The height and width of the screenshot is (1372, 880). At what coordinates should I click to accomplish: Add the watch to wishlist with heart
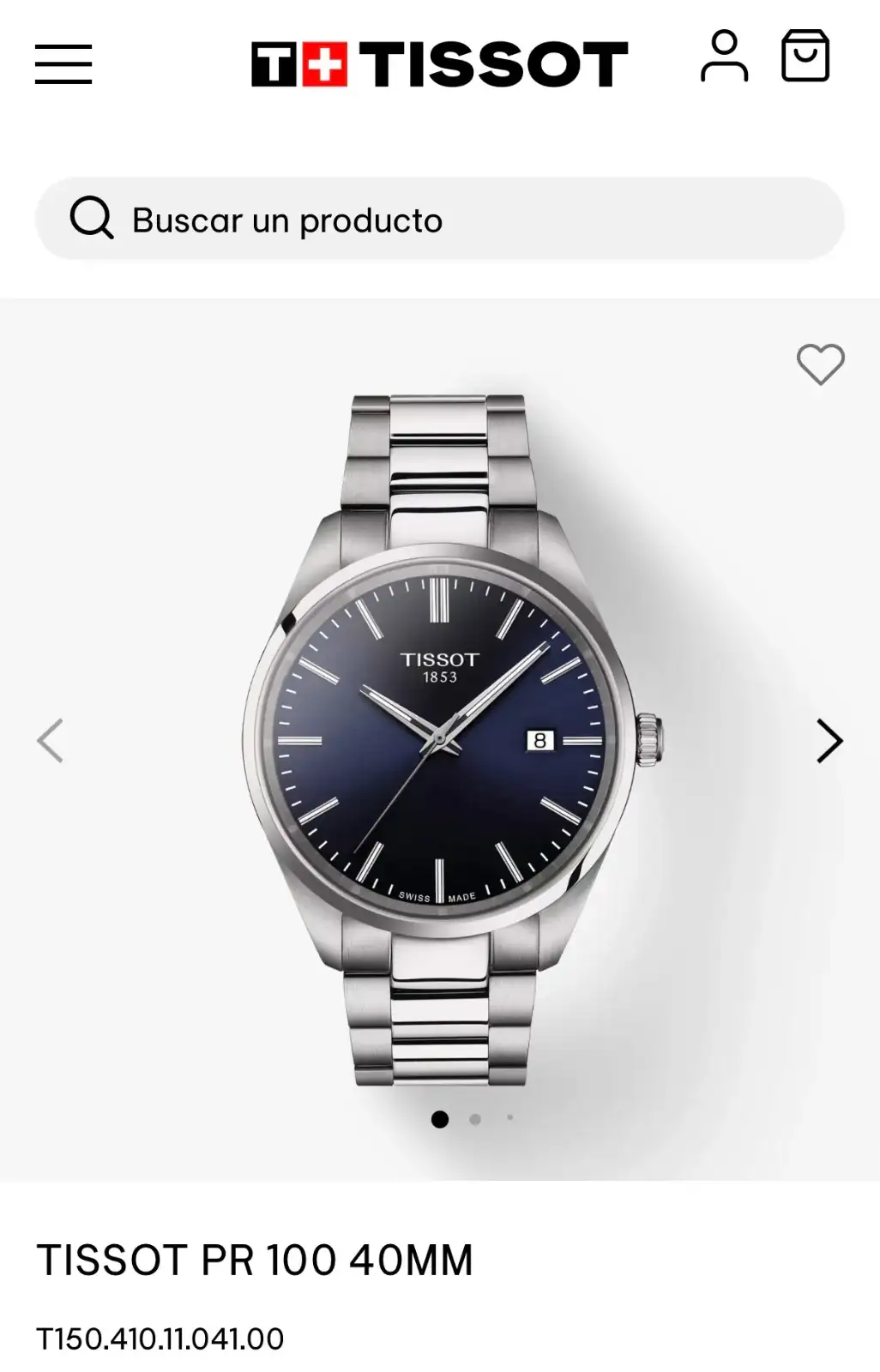pyautogui.click(x=820, y=364)
